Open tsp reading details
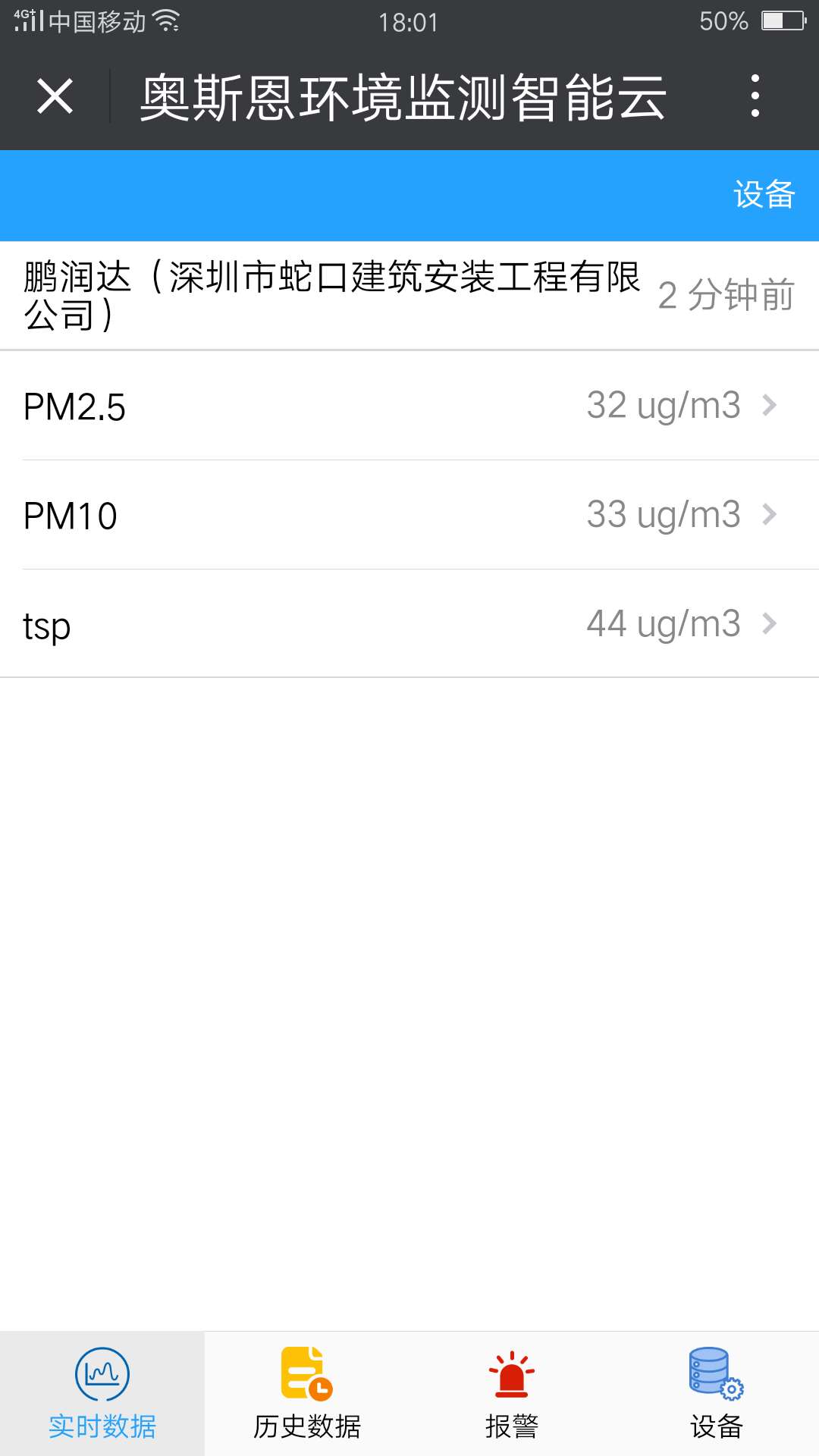 click(409, 623)
